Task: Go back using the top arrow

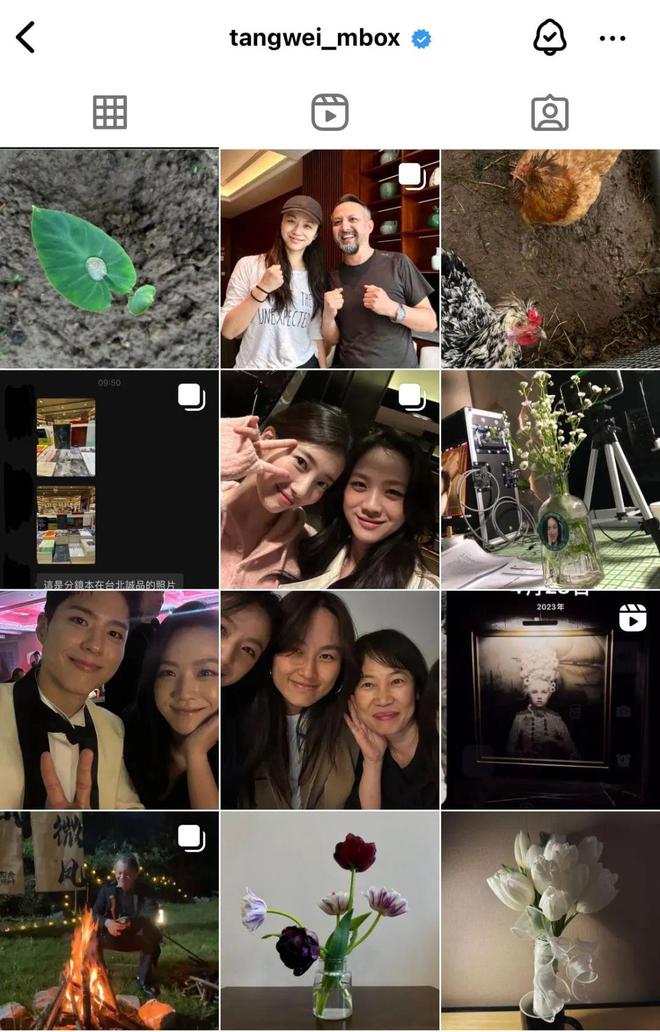Action: click(26, 38)
